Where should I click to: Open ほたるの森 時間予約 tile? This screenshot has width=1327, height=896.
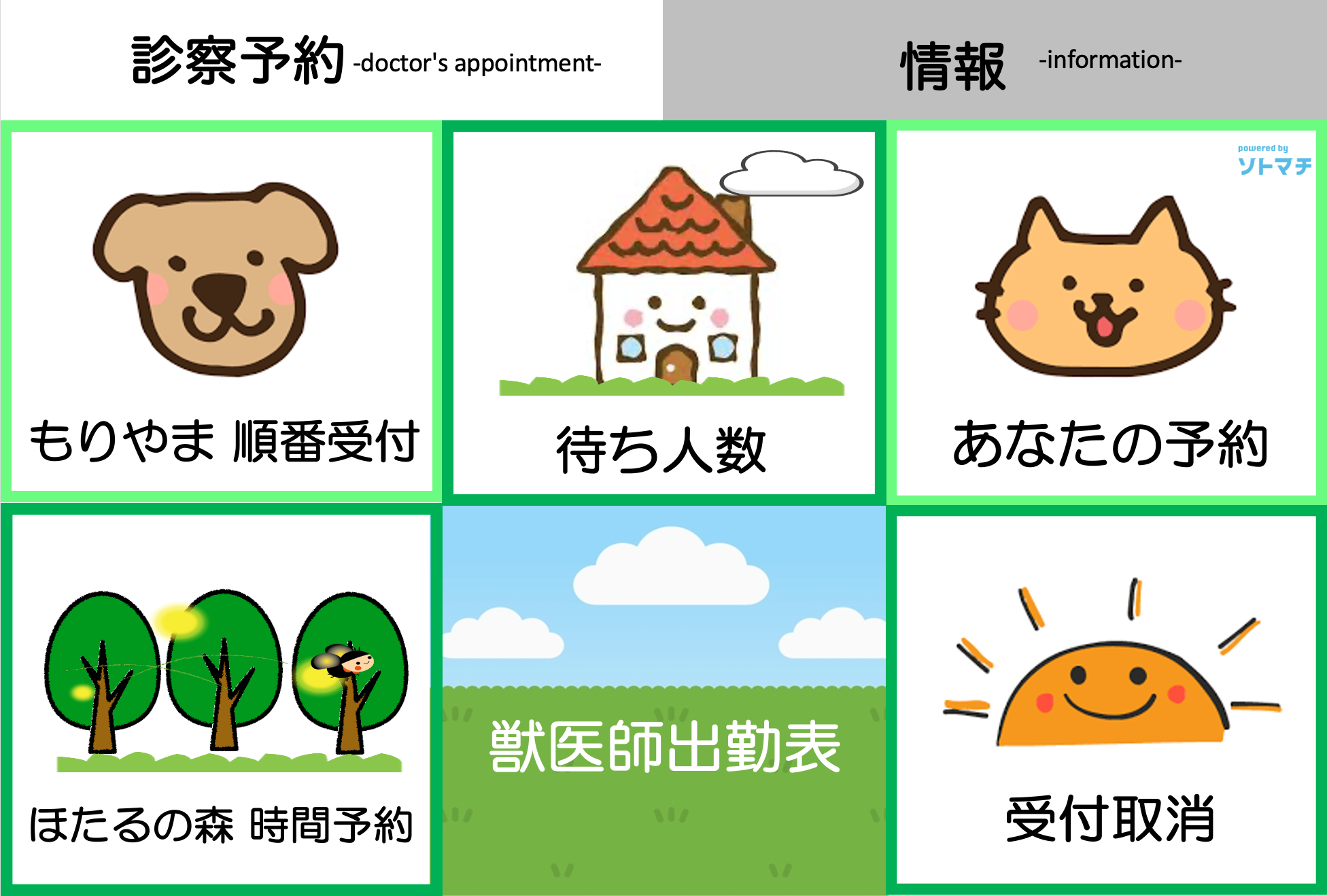[222, 699]
